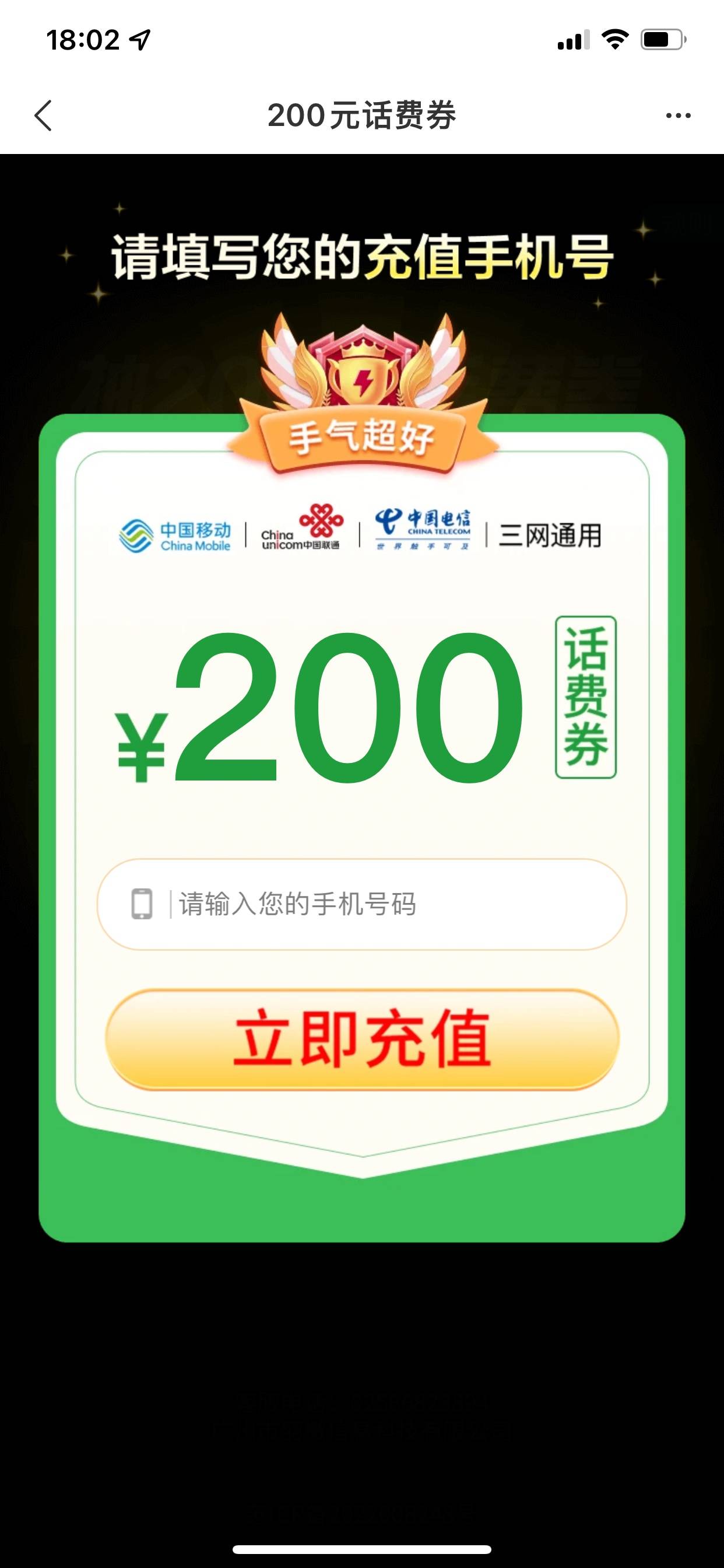Tap the 立即充值 button

(363, 1039)
